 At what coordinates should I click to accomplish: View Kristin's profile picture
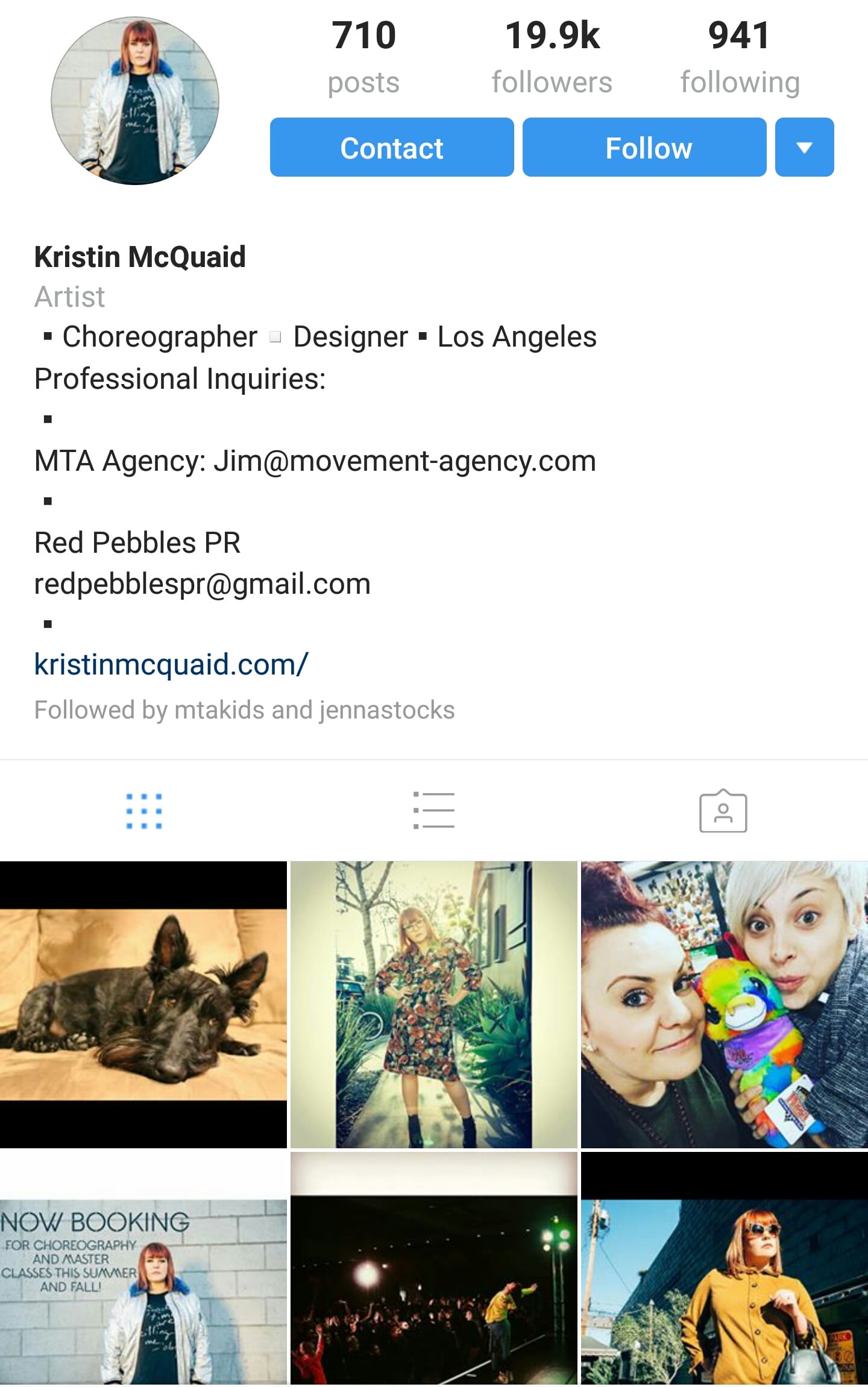(135, 101)
